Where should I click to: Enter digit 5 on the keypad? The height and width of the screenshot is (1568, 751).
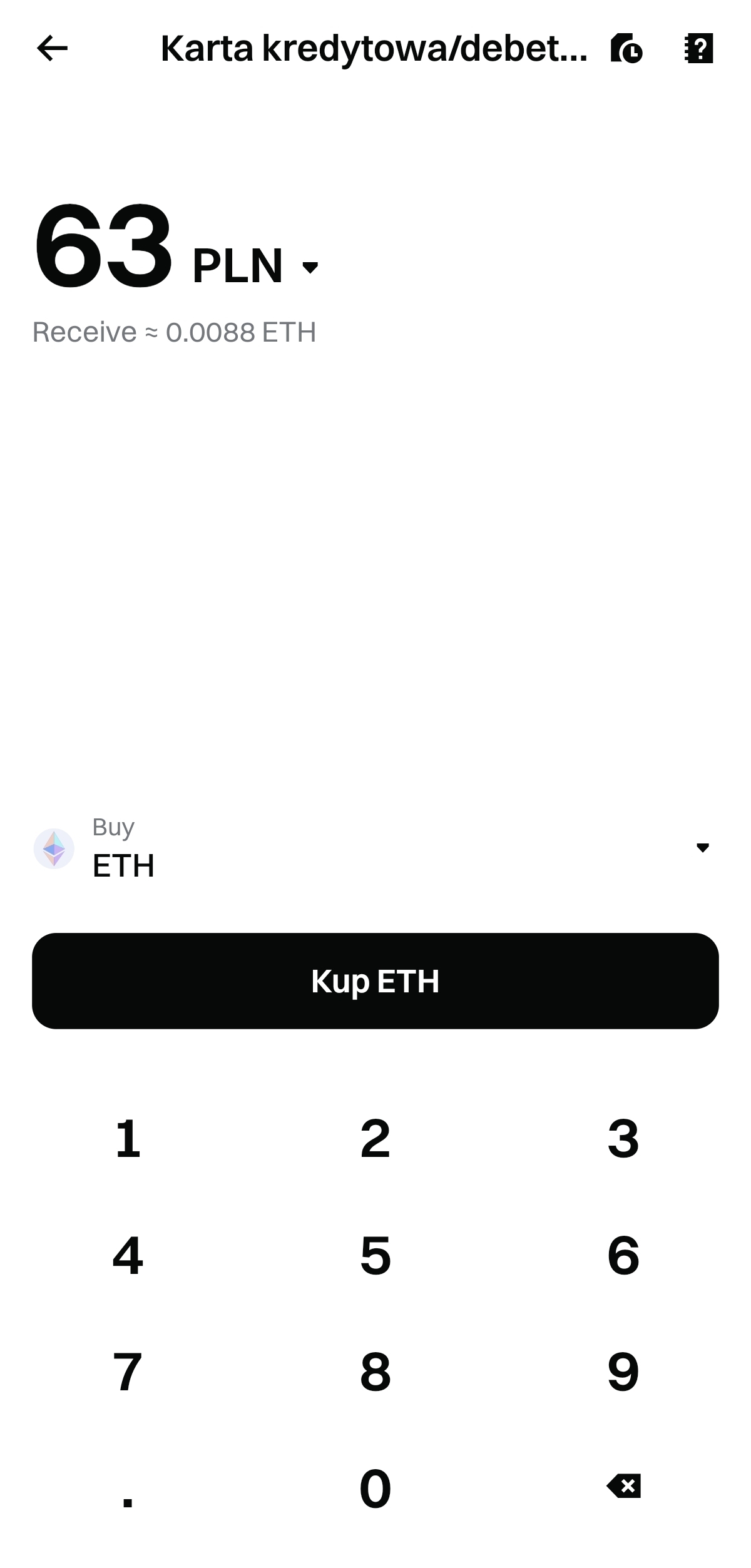(x=375, y=1255)
